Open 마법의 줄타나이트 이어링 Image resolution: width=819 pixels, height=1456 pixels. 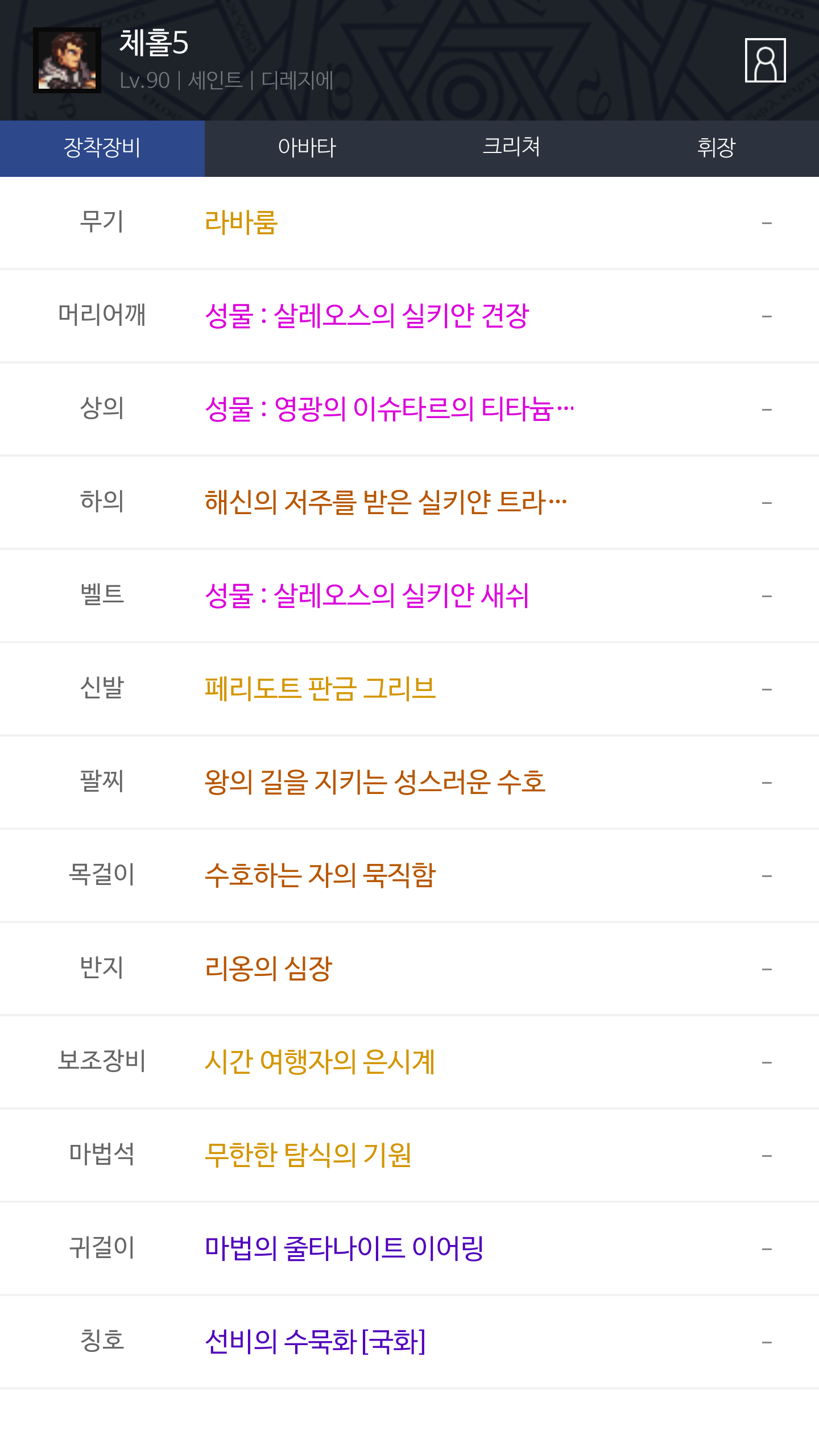coord(344,1248)
